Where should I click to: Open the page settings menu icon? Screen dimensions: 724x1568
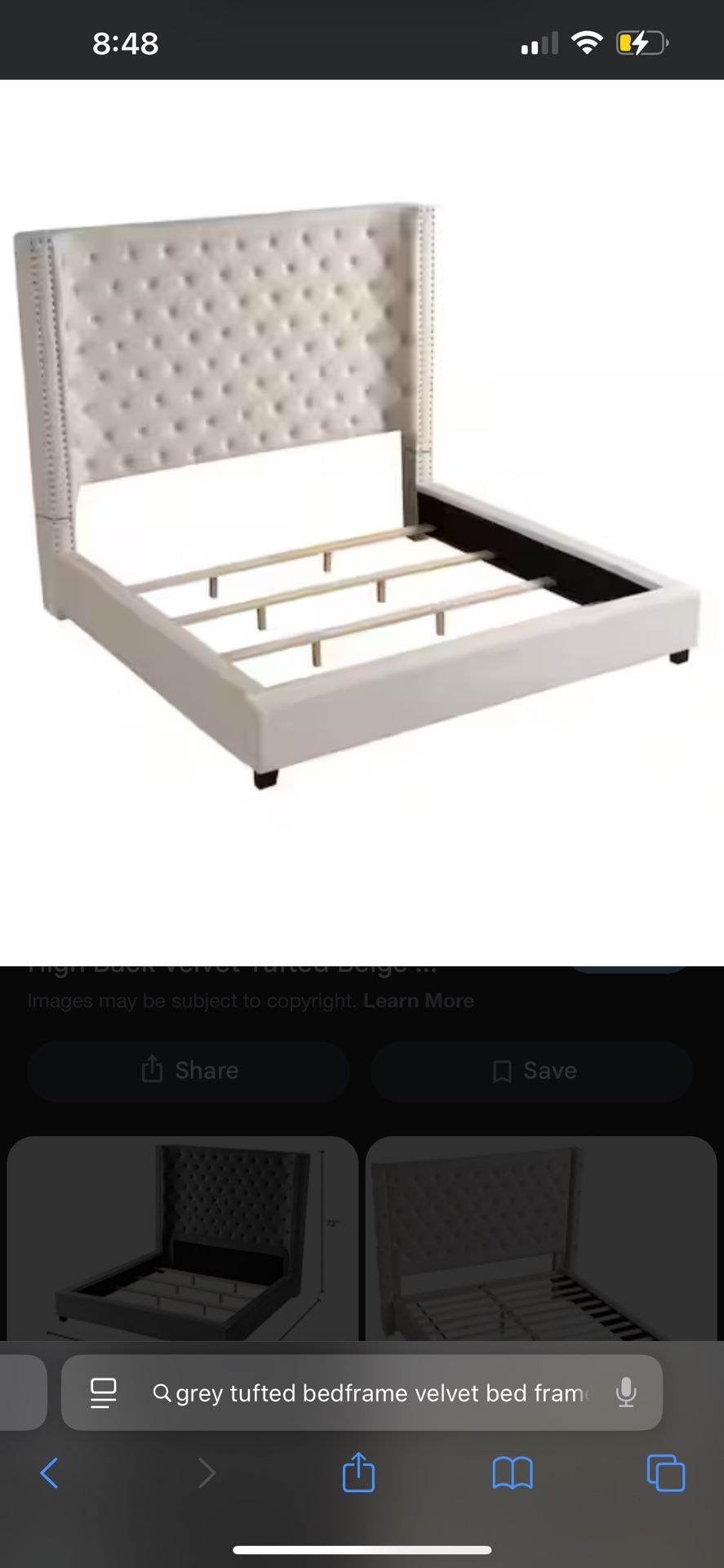coord(103,1392)
